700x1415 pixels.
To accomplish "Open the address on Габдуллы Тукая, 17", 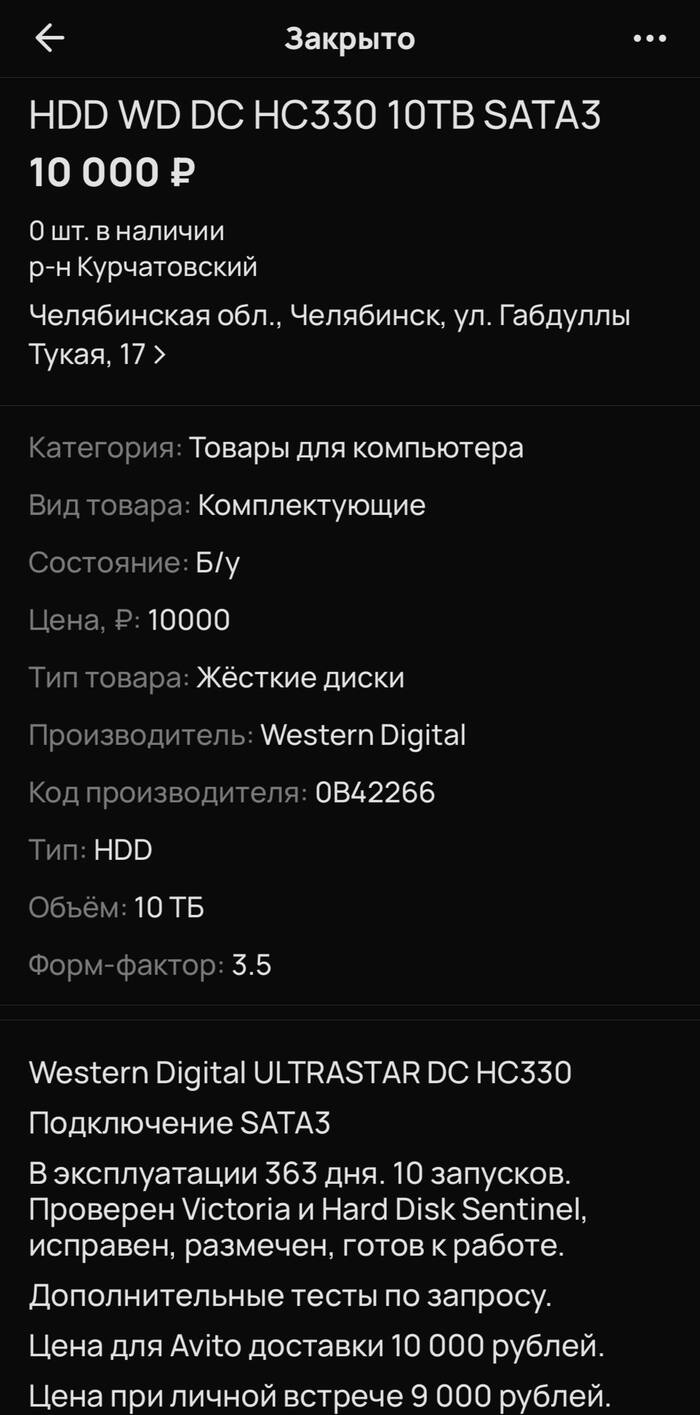I will tap(329, 335).
